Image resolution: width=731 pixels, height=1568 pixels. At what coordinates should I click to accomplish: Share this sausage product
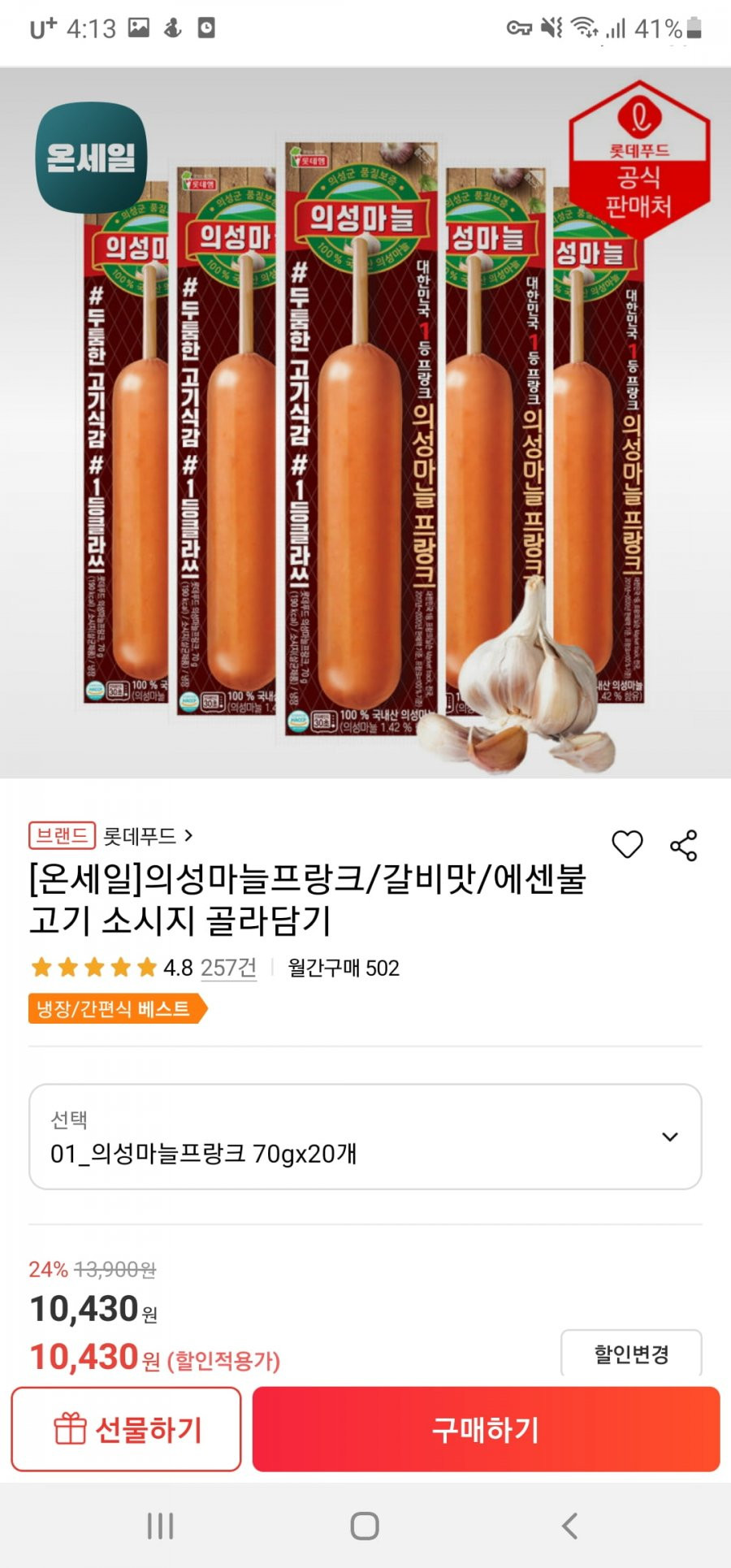coord(683,845)
